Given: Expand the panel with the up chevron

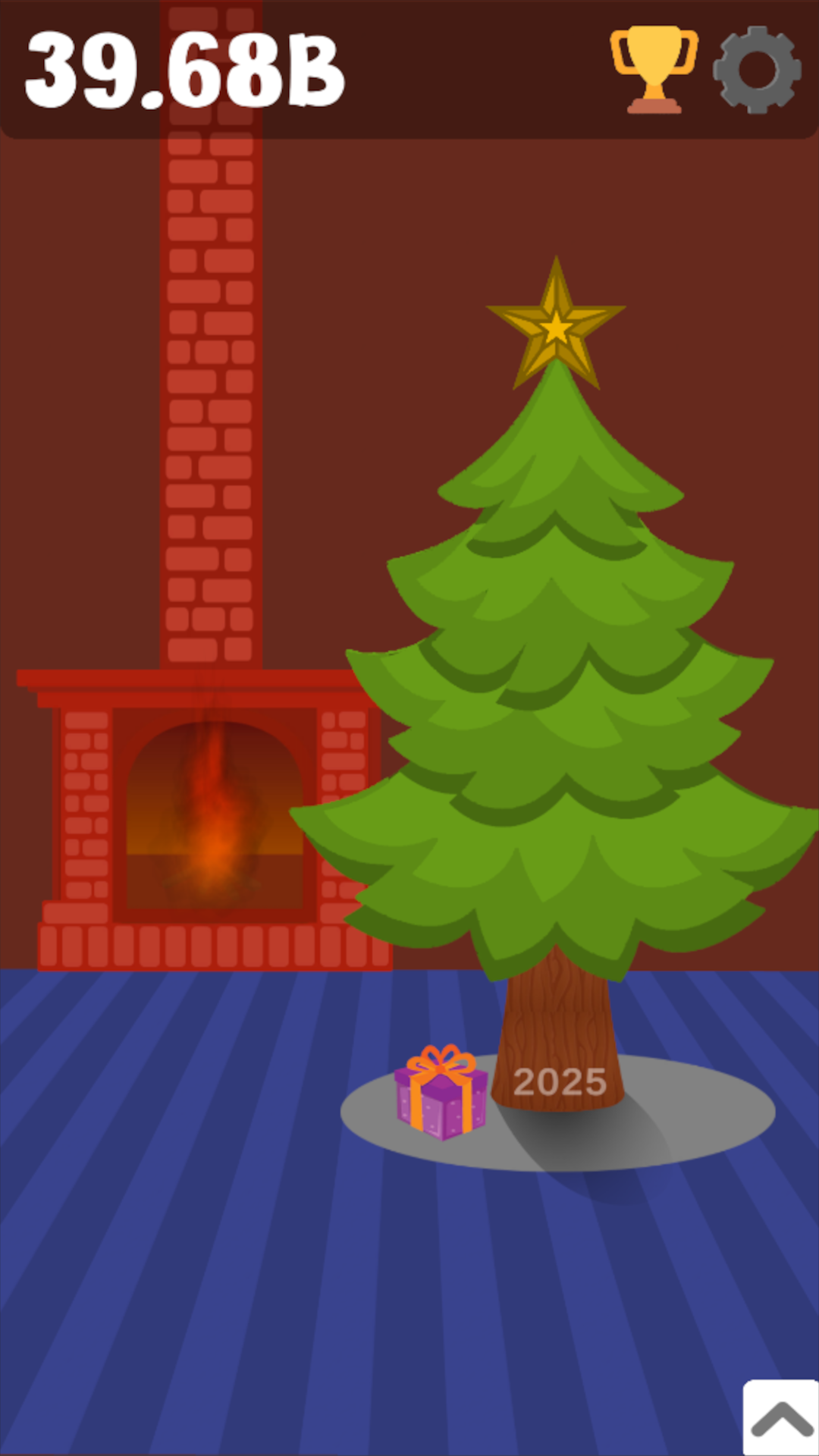Looking at the screenshot, I should click(781, 1418).
